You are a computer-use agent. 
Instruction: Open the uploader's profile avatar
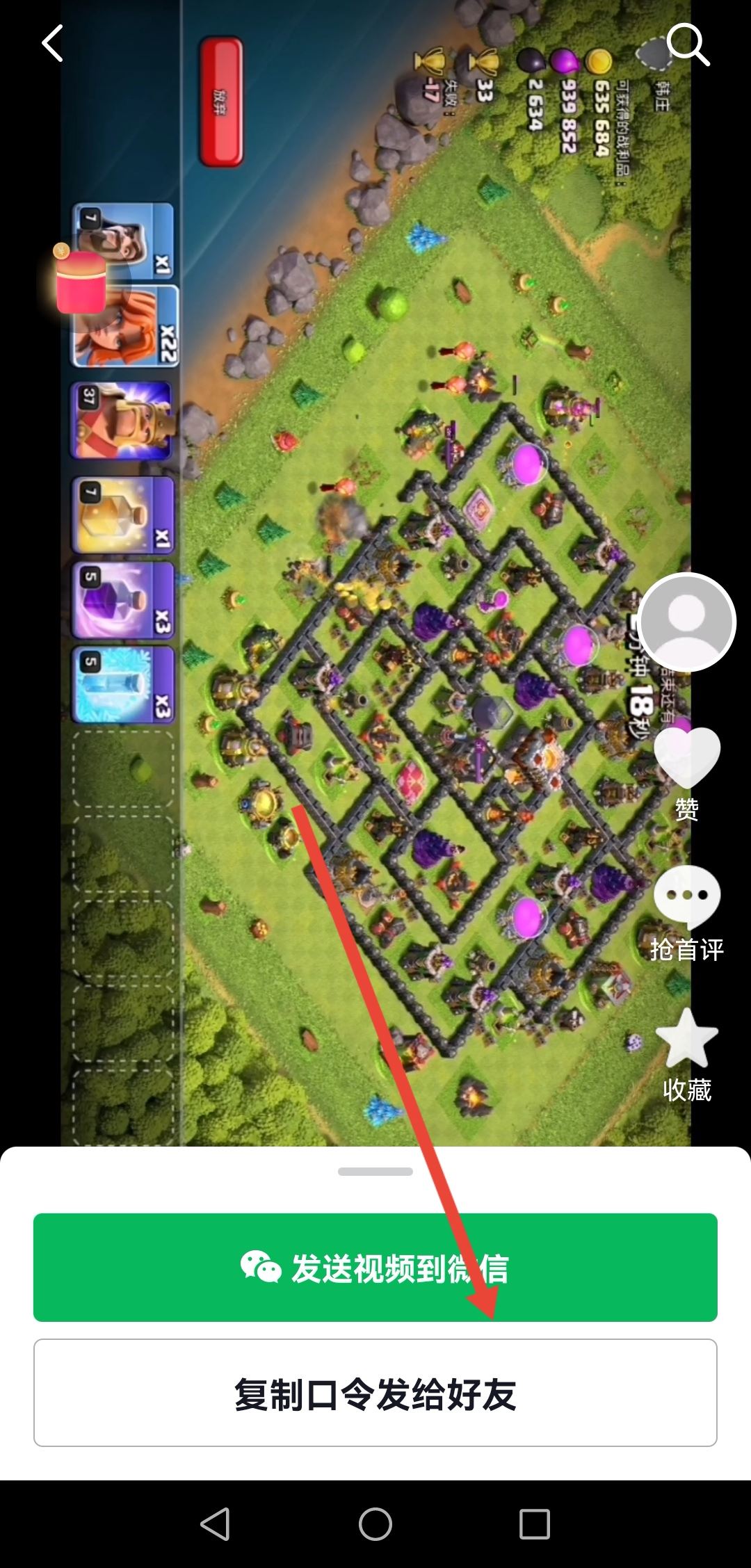687,622
